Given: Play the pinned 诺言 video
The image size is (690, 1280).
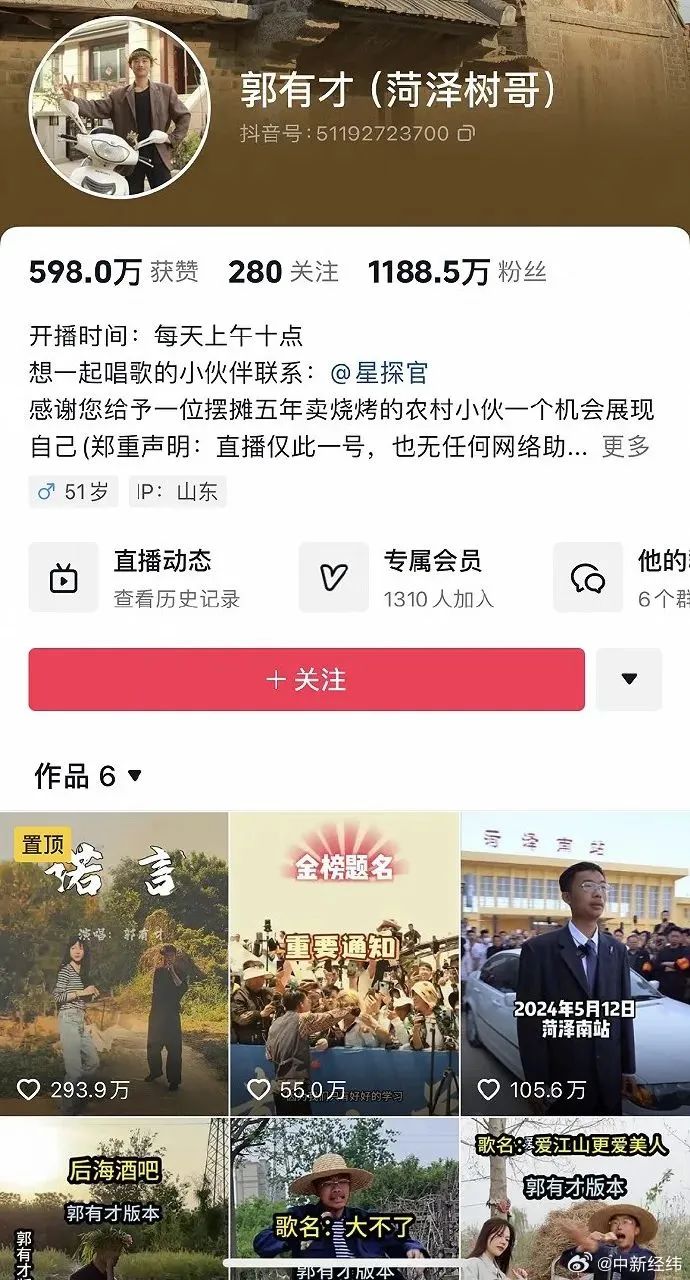Looking at the screenshot, I should click(114, 963).
